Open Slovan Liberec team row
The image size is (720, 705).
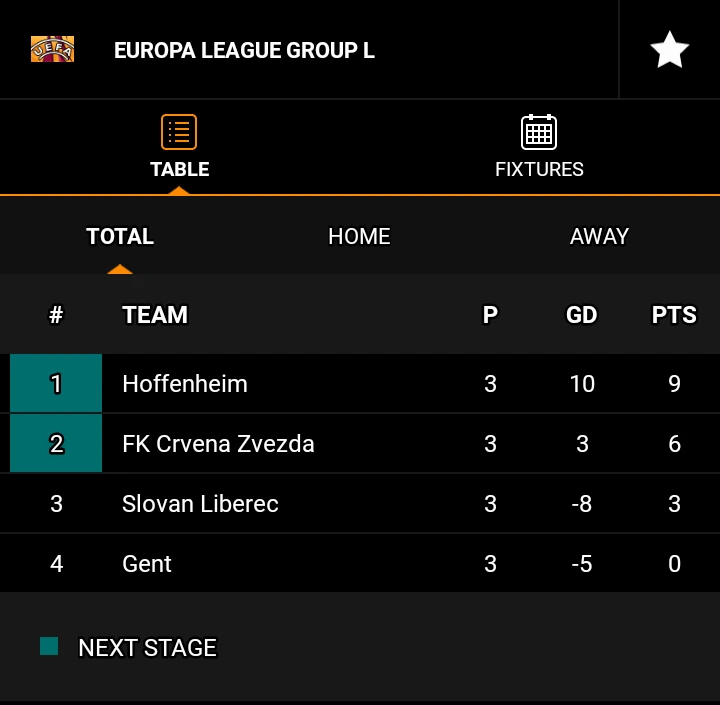tap(200, 504)
